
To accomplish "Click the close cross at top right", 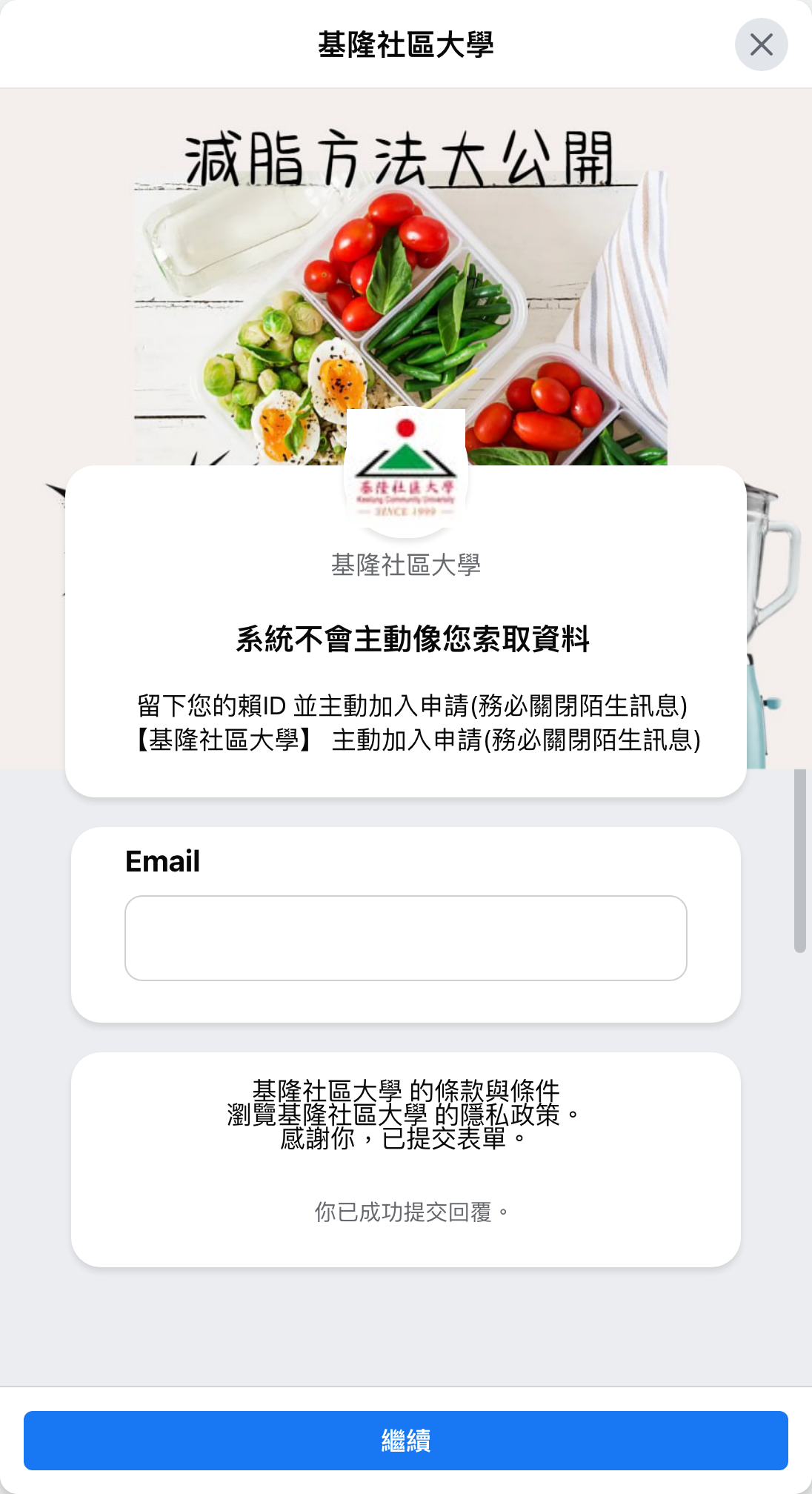I will point(762,45).
